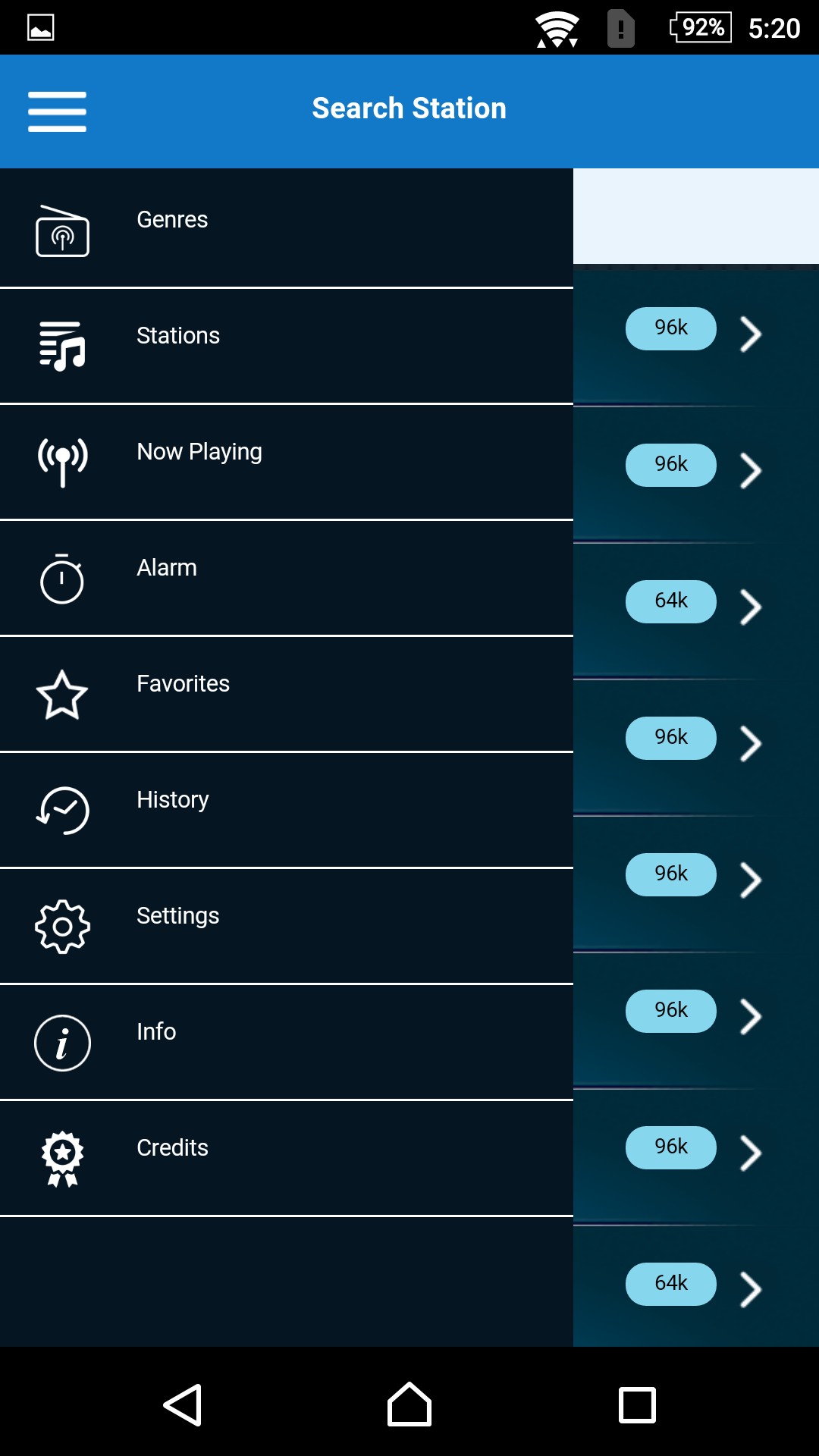Tap the system home button

[x=409, y=1404]
